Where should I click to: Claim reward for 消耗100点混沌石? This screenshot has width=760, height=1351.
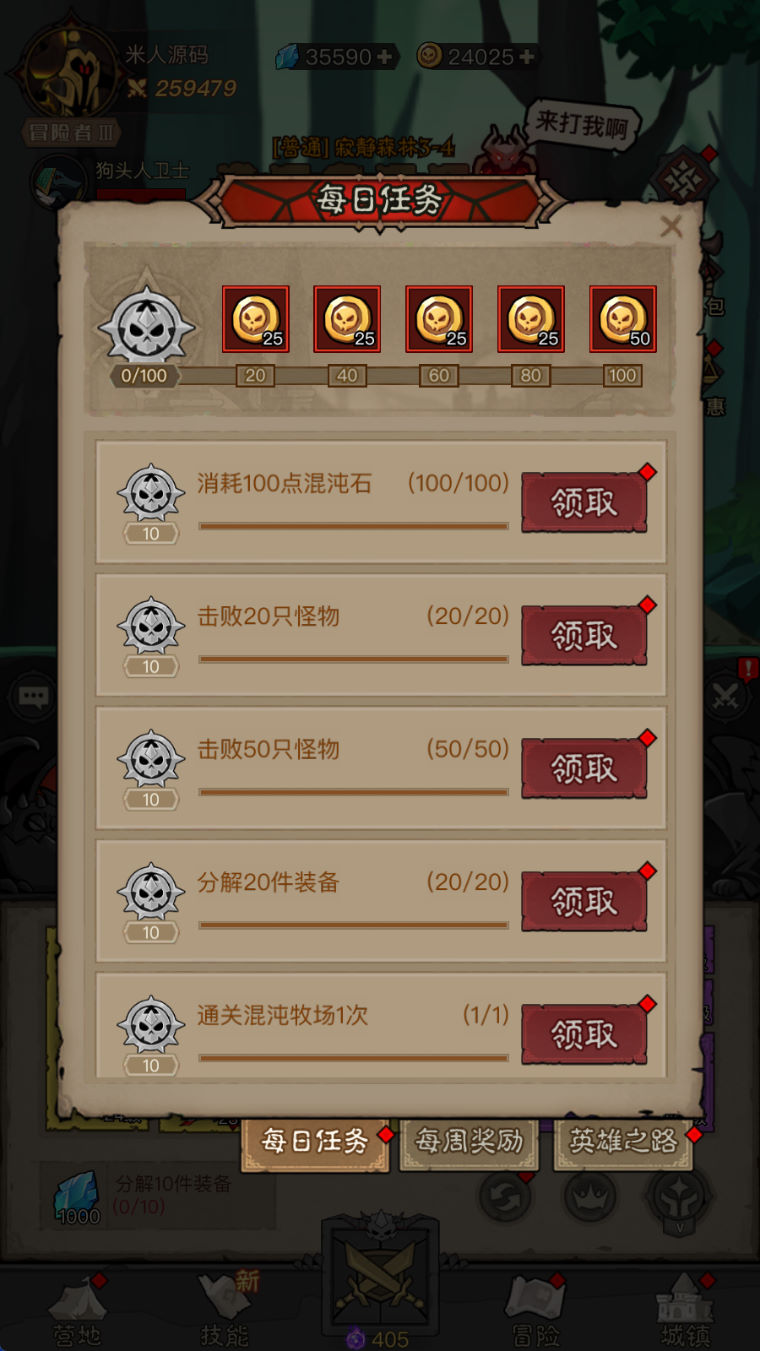[584, 503]
